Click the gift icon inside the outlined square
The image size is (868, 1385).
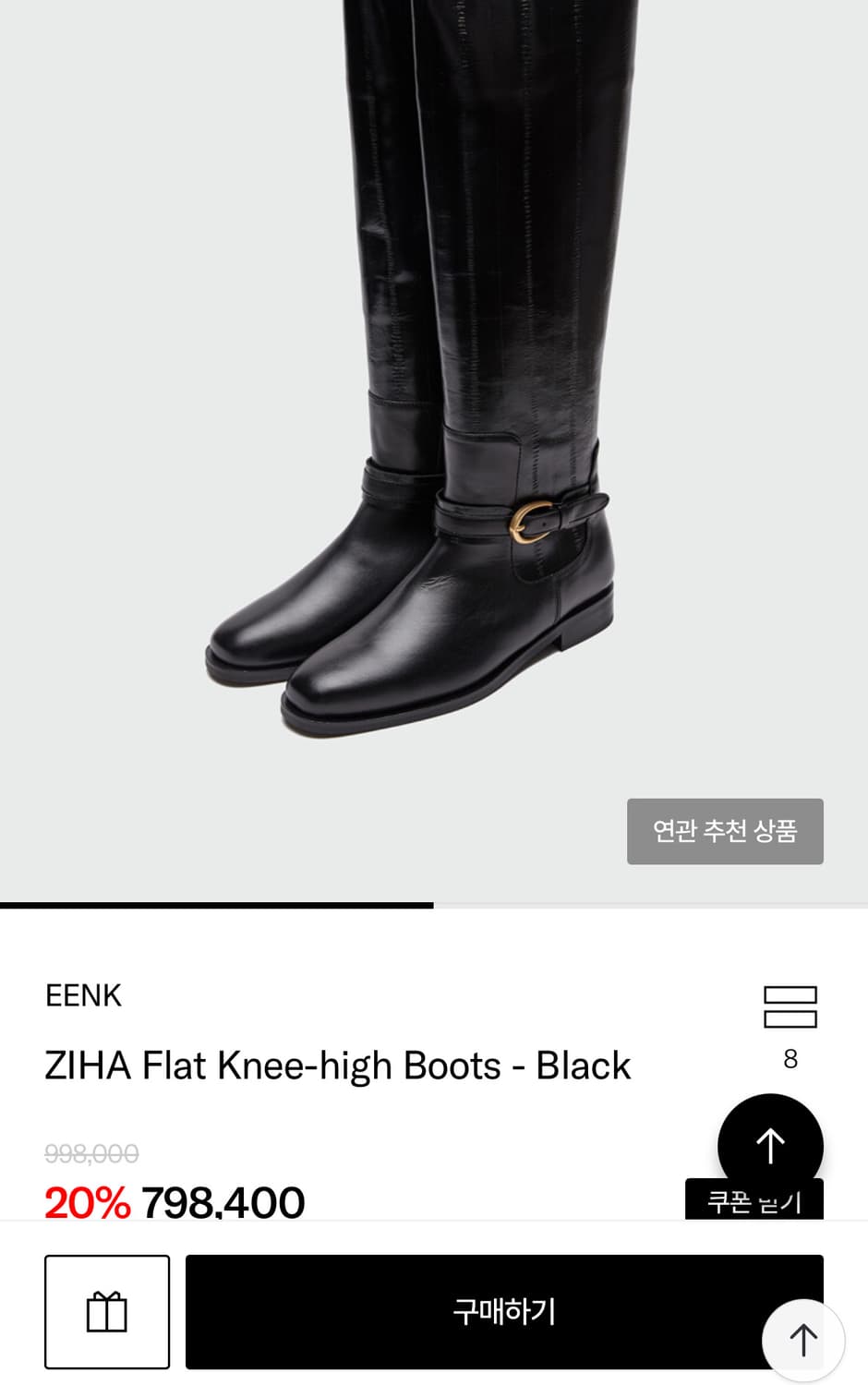click(x=107, y=1311)
